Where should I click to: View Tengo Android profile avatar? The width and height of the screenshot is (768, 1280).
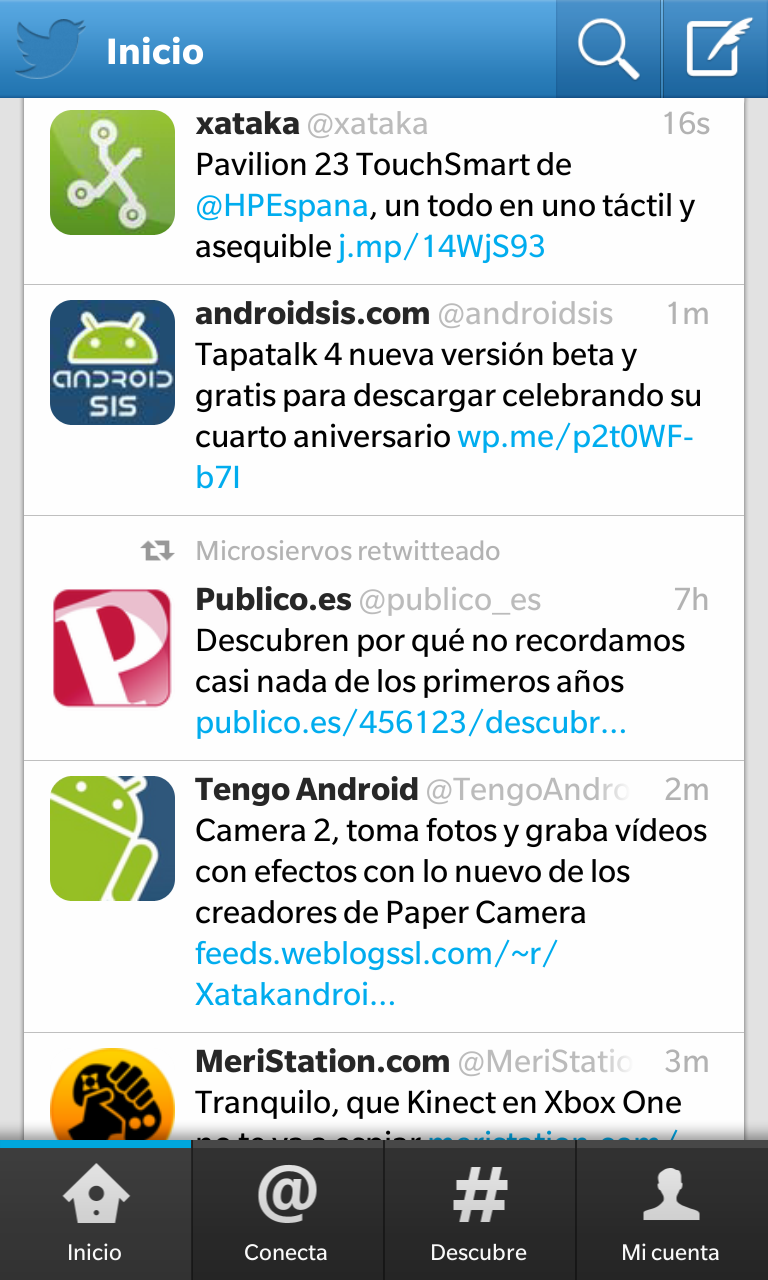pos(112,838)
